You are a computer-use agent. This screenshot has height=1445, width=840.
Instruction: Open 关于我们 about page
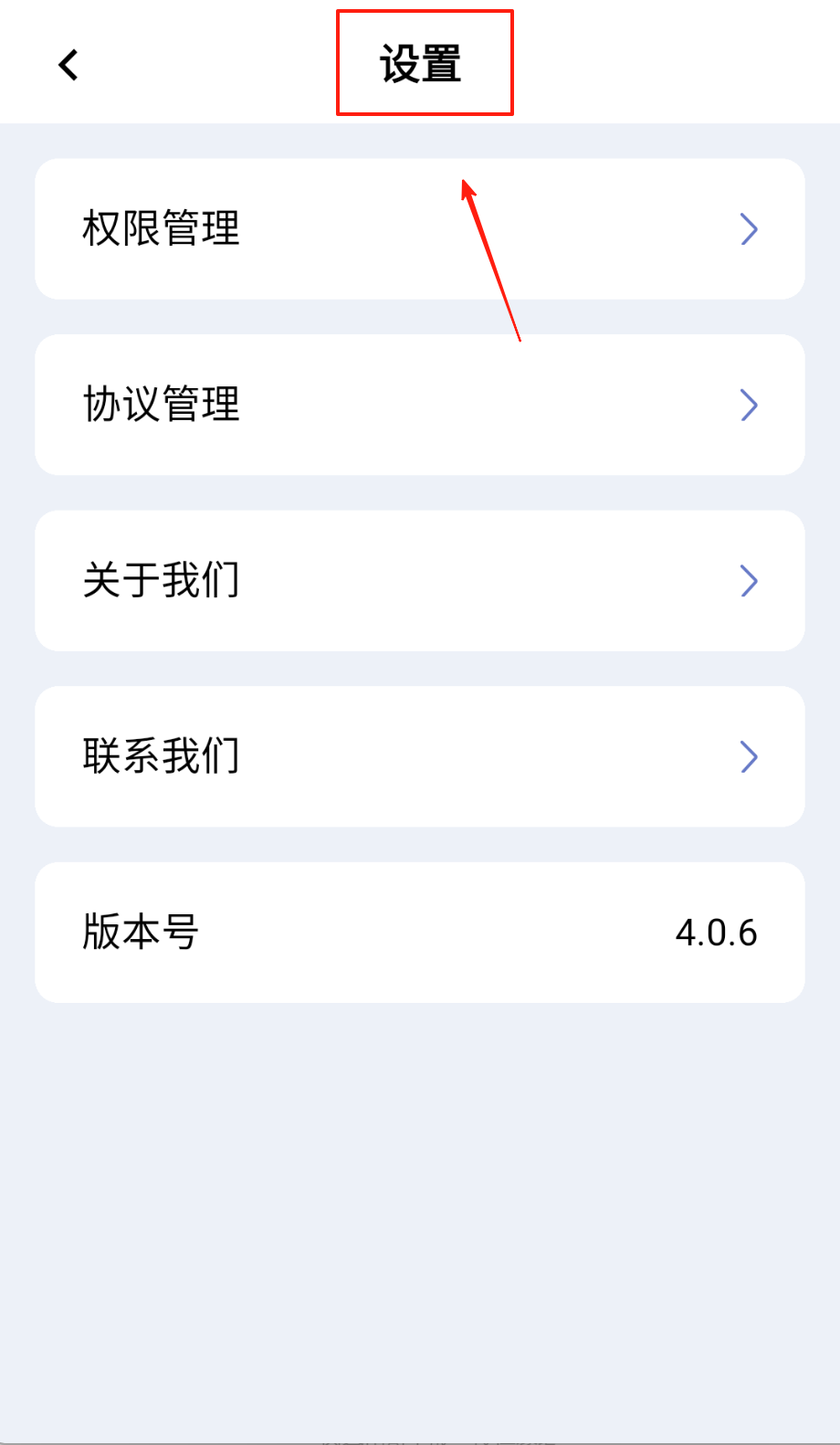(419, 581)
